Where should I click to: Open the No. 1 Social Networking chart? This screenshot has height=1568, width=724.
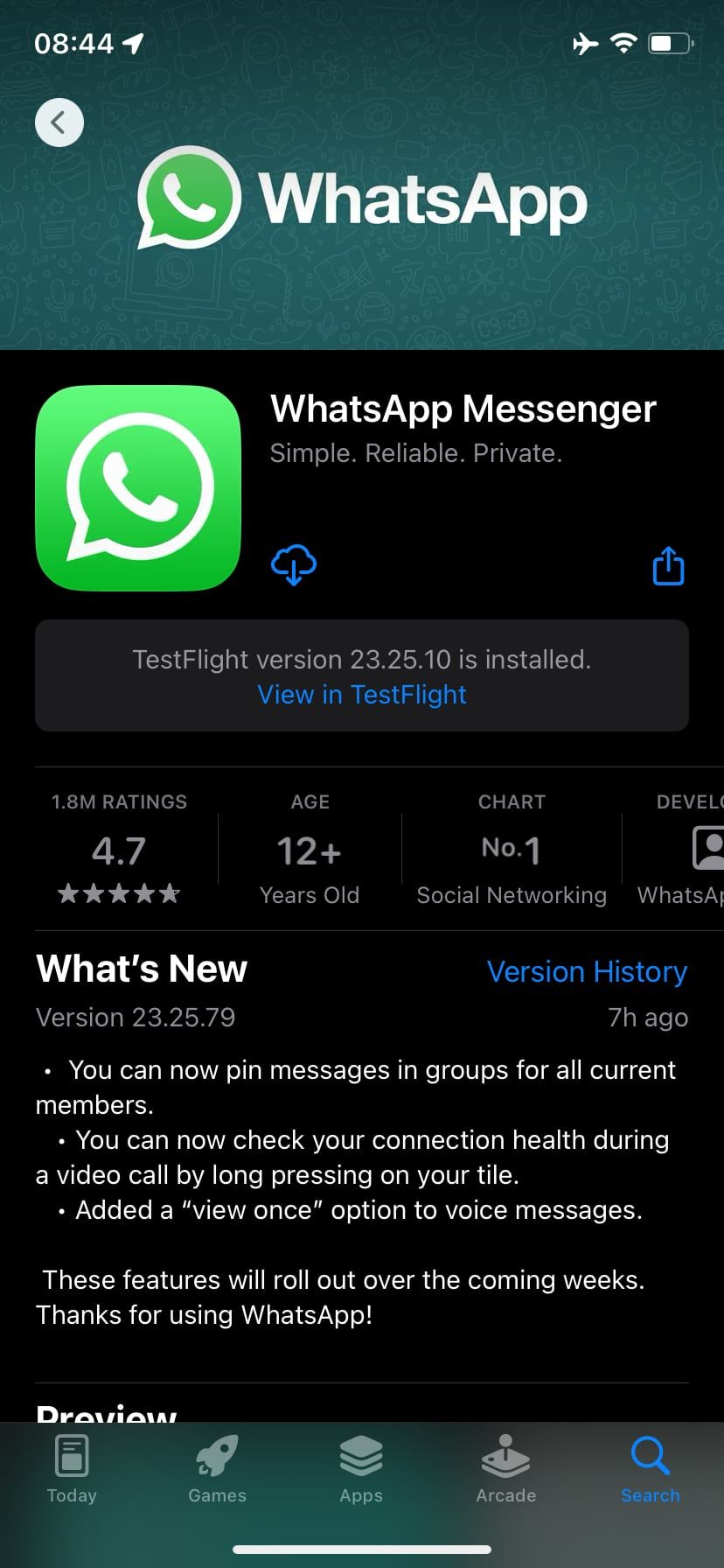[x=512, y=850]
